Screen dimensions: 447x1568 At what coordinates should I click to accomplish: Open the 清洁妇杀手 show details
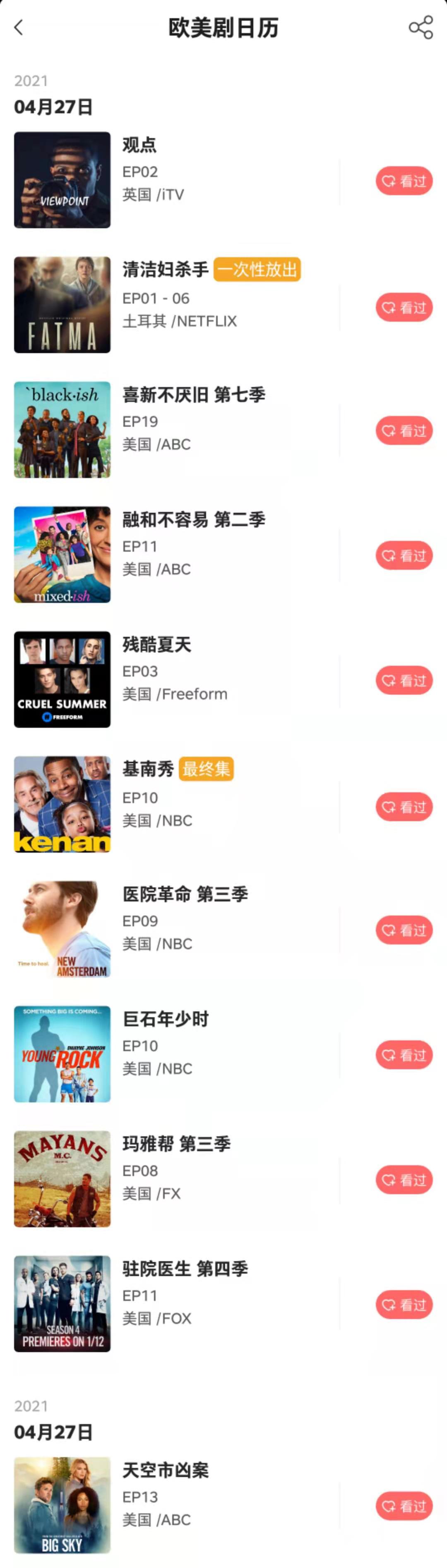pos(165,270)
